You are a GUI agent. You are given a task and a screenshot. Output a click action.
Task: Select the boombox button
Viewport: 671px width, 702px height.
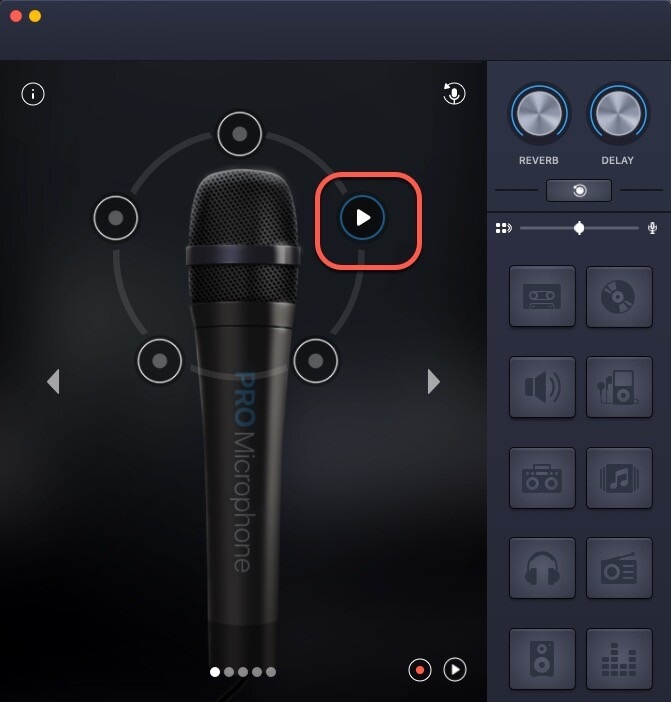click(x=542, y=478)
